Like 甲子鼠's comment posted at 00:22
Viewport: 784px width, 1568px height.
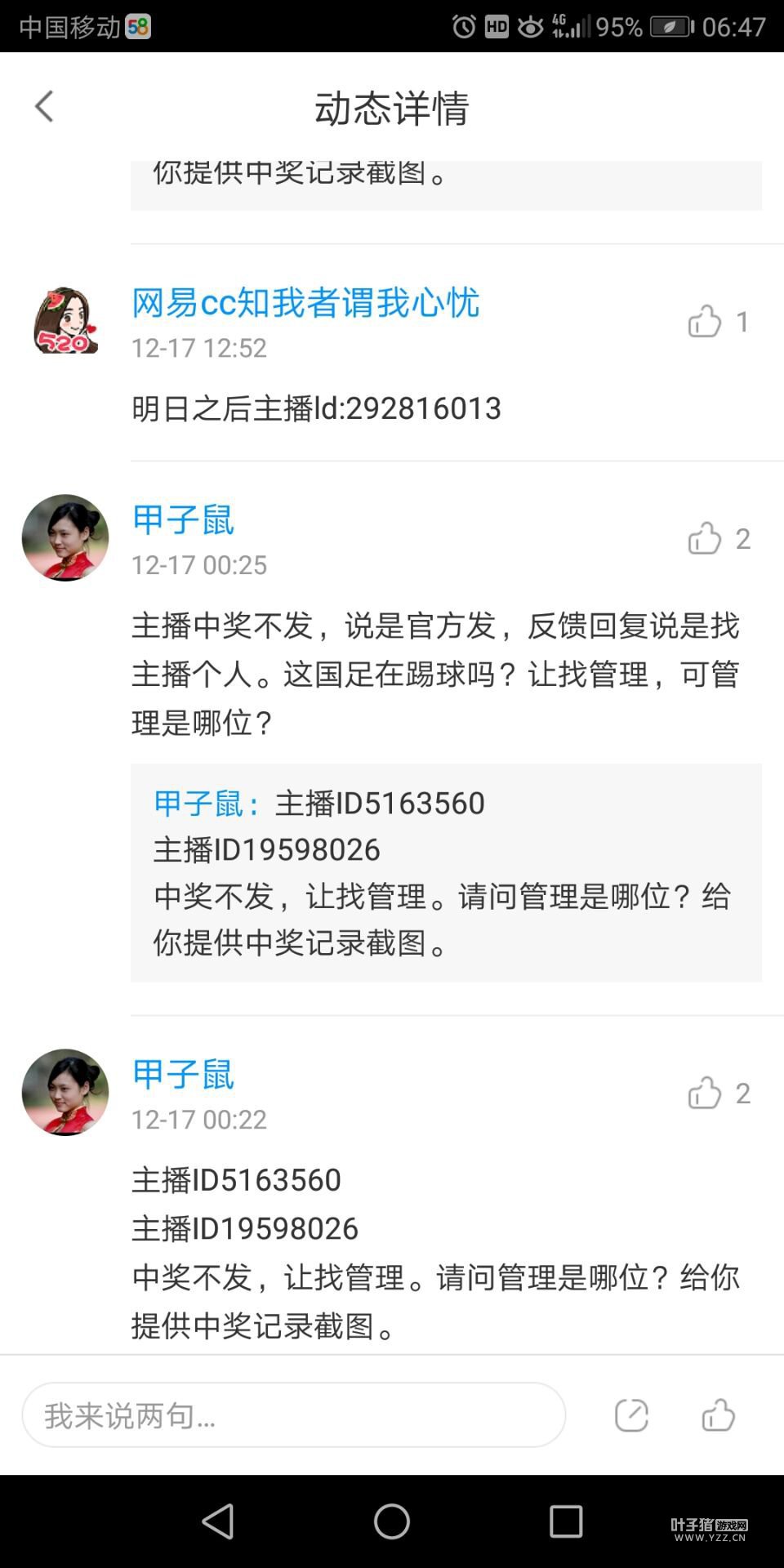pos(705,1094)
